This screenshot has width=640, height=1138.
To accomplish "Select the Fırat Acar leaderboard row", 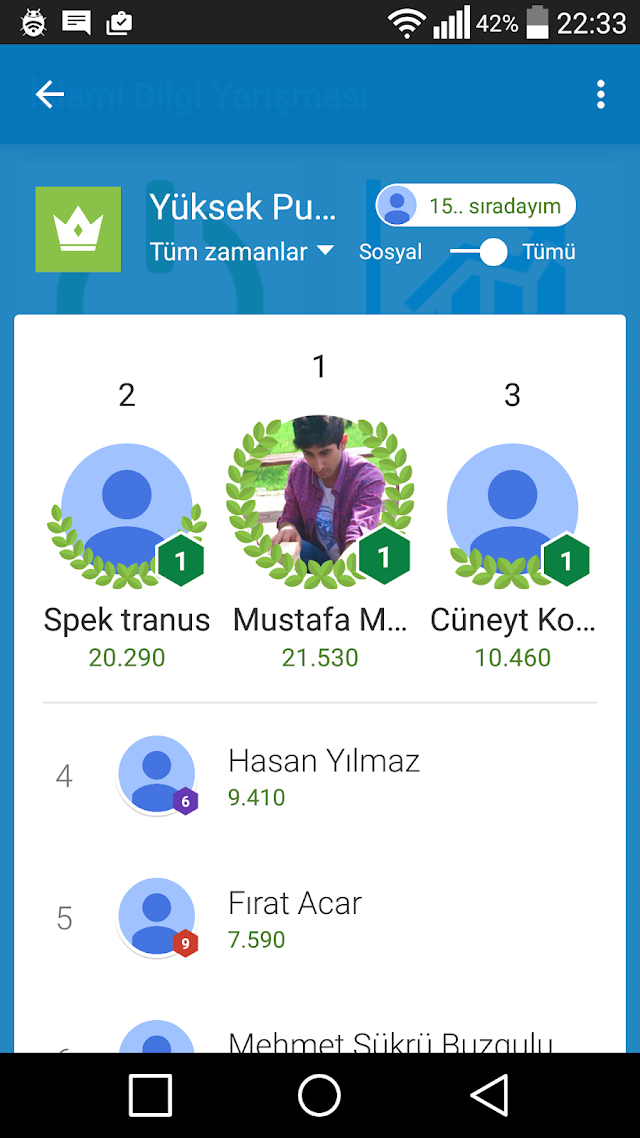I will tap(319, 919).
